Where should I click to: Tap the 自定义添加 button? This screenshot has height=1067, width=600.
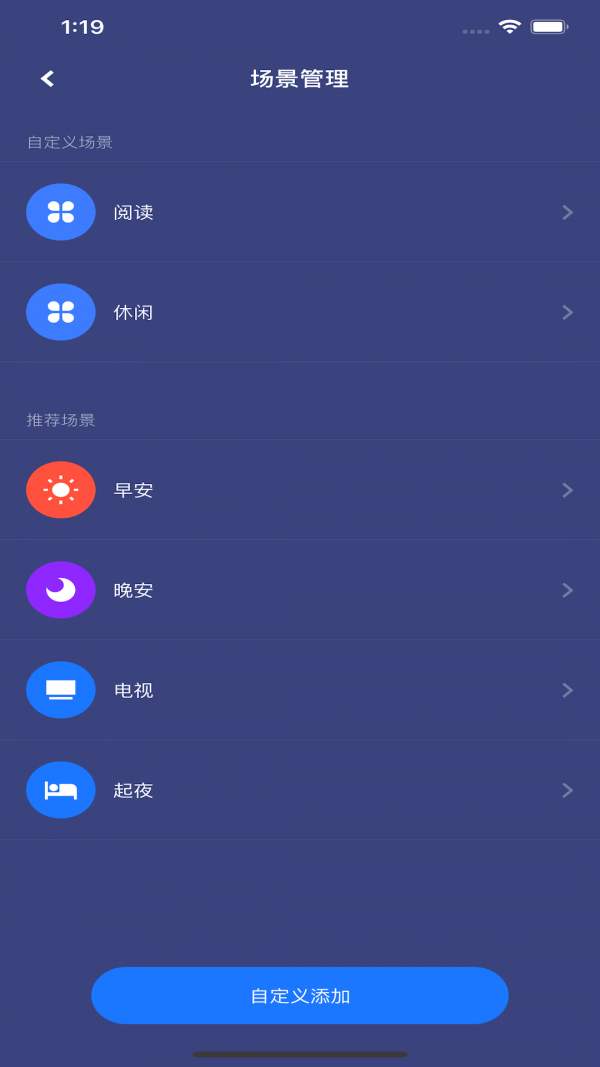pyautogui.click(x=300, y=995)
